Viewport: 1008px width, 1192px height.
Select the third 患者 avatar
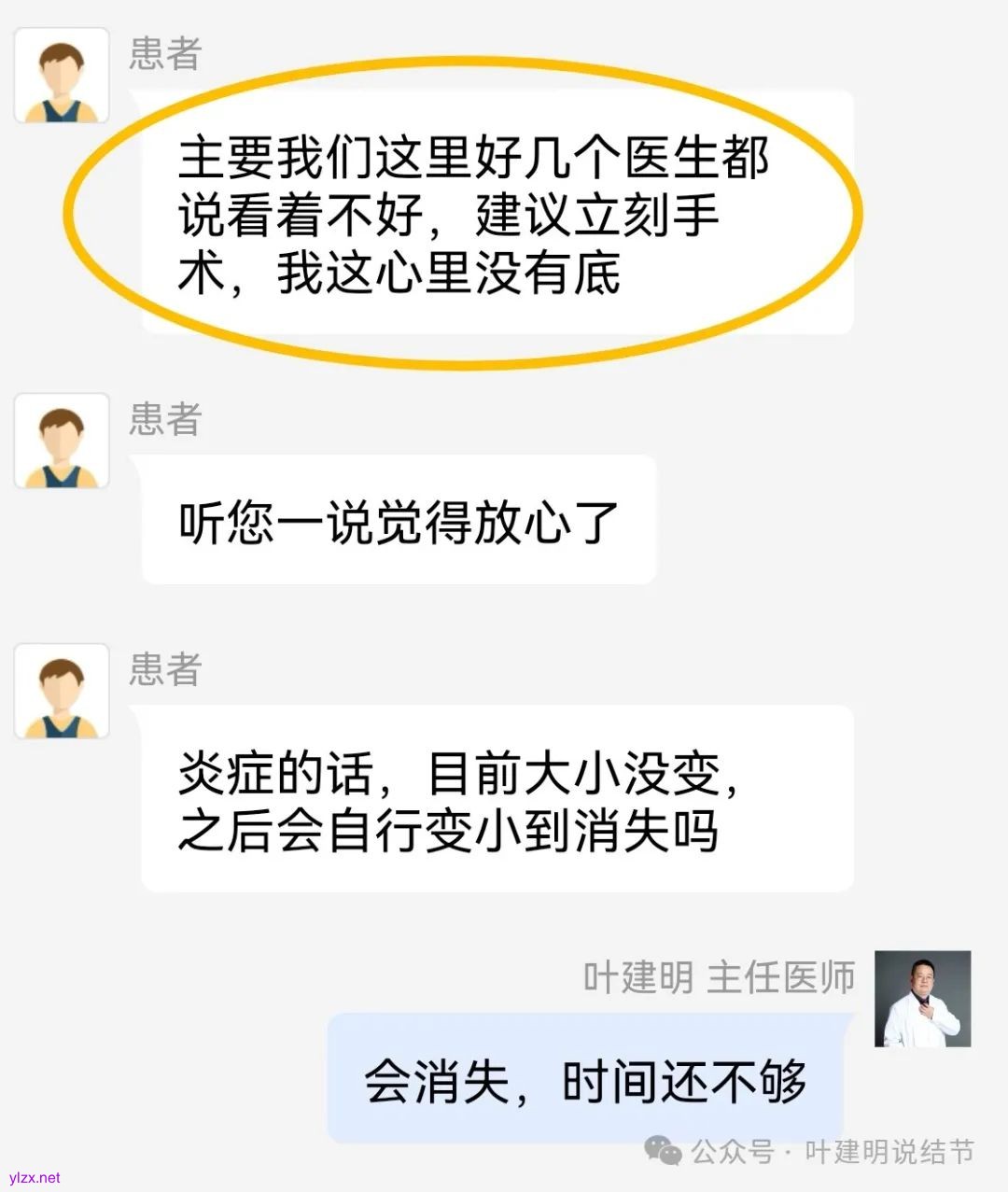point(62,691)
